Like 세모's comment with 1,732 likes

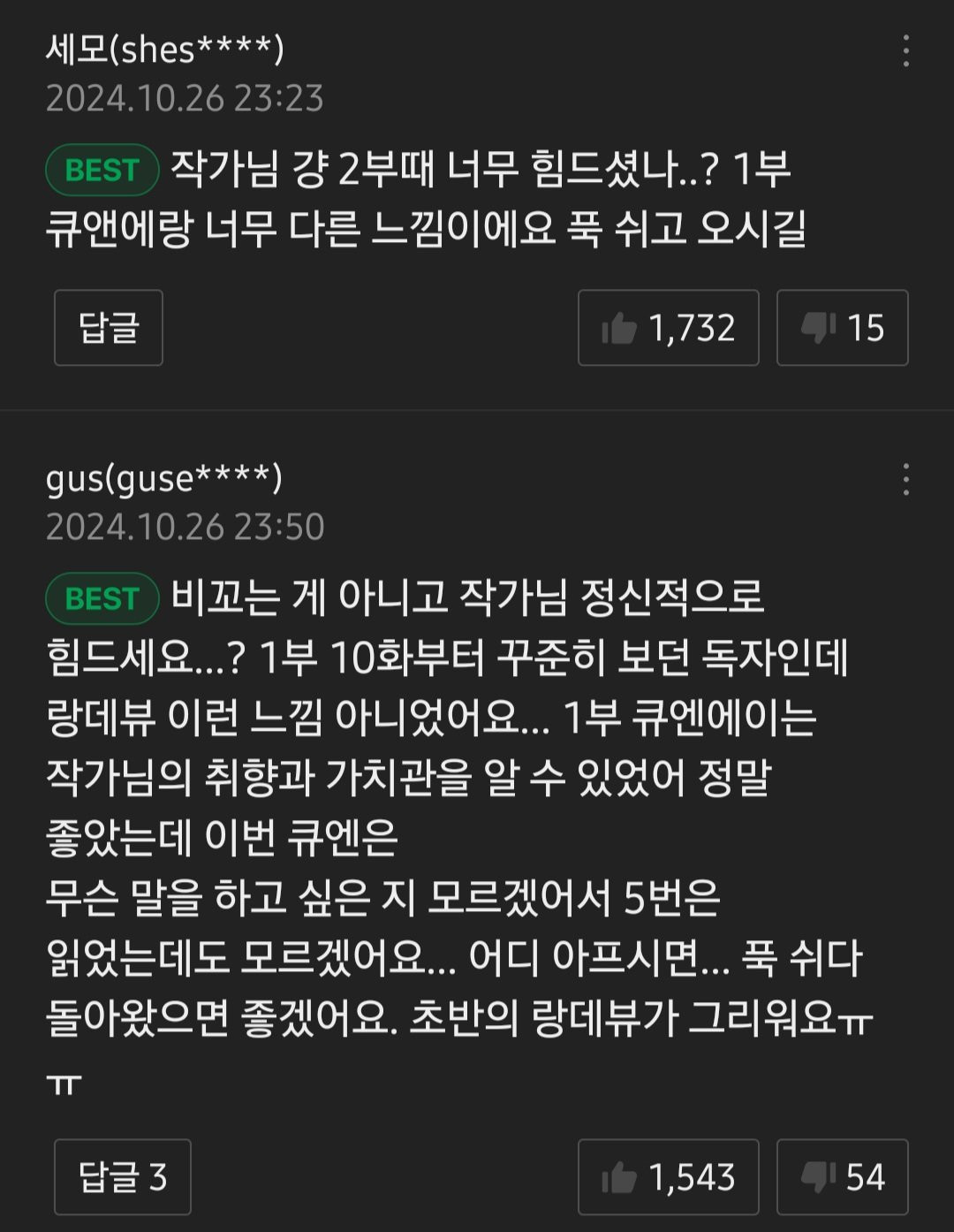click(668, 328)
